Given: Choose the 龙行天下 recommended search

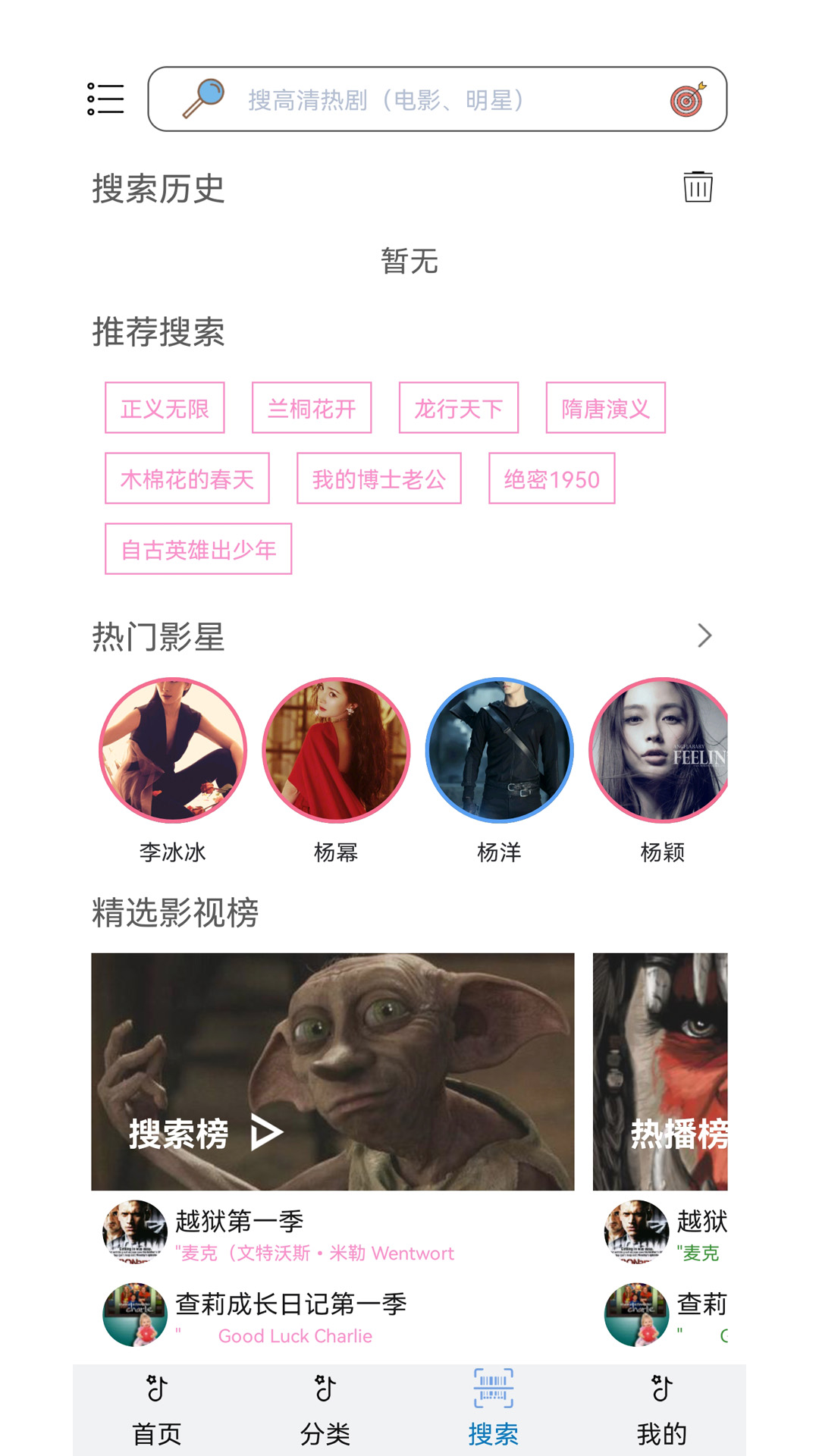Looking at the screenshot, I should tap(459, 408).
